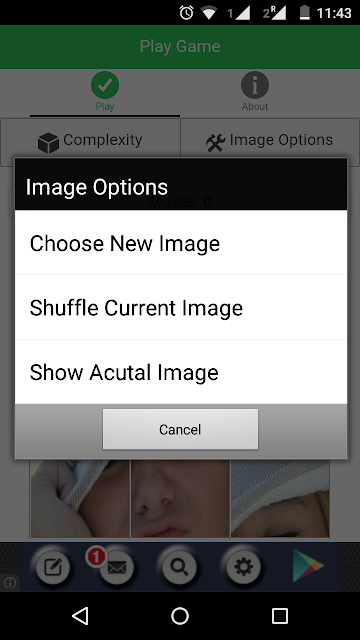Go back with the system back button

pos(80,616)
